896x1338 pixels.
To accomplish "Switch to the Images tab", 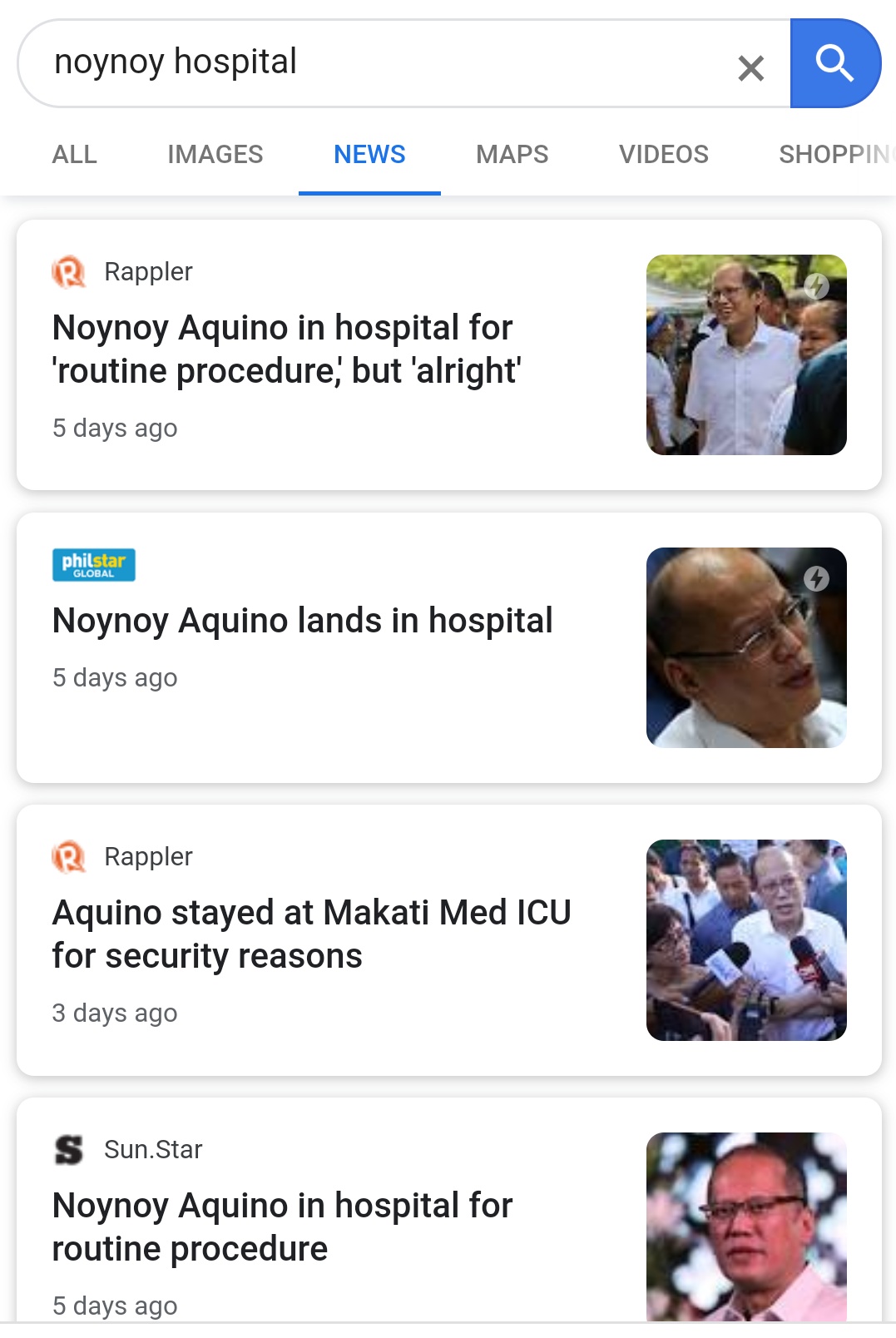I will [215, 155].
